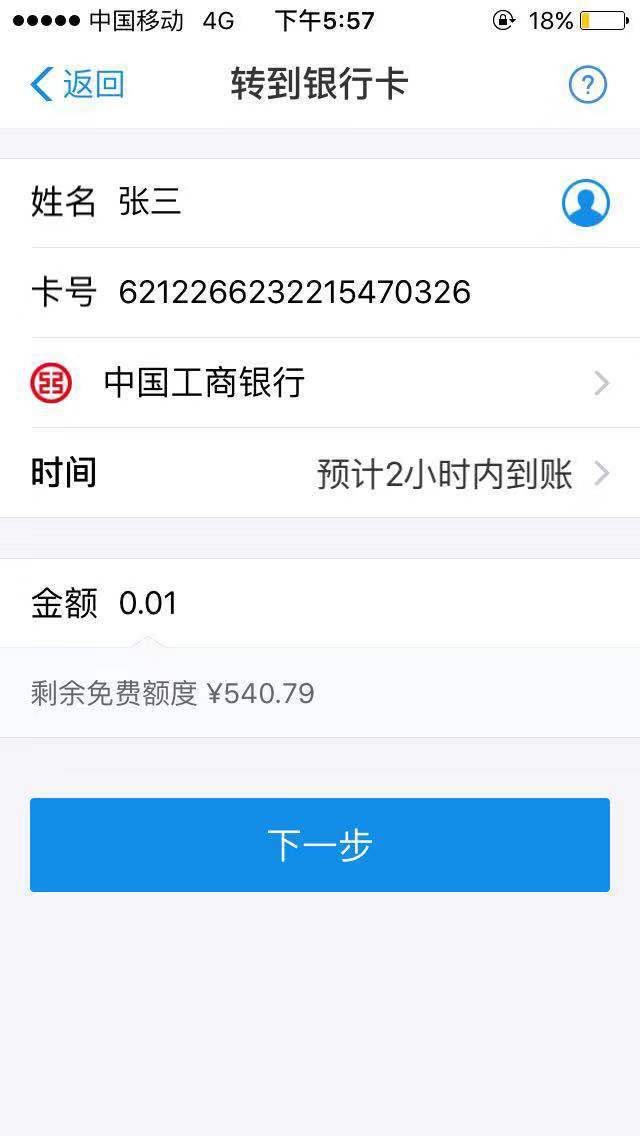Edit the 卡号 card number field
The width and height of the screenshot is (640, 1136).
tap(320, 293)
